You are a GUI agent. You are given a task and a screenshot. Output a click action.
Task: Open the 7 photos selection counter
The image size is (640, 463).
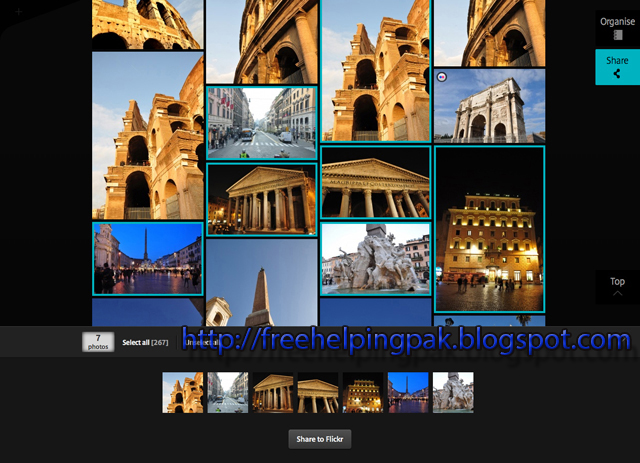click(98, 342)
